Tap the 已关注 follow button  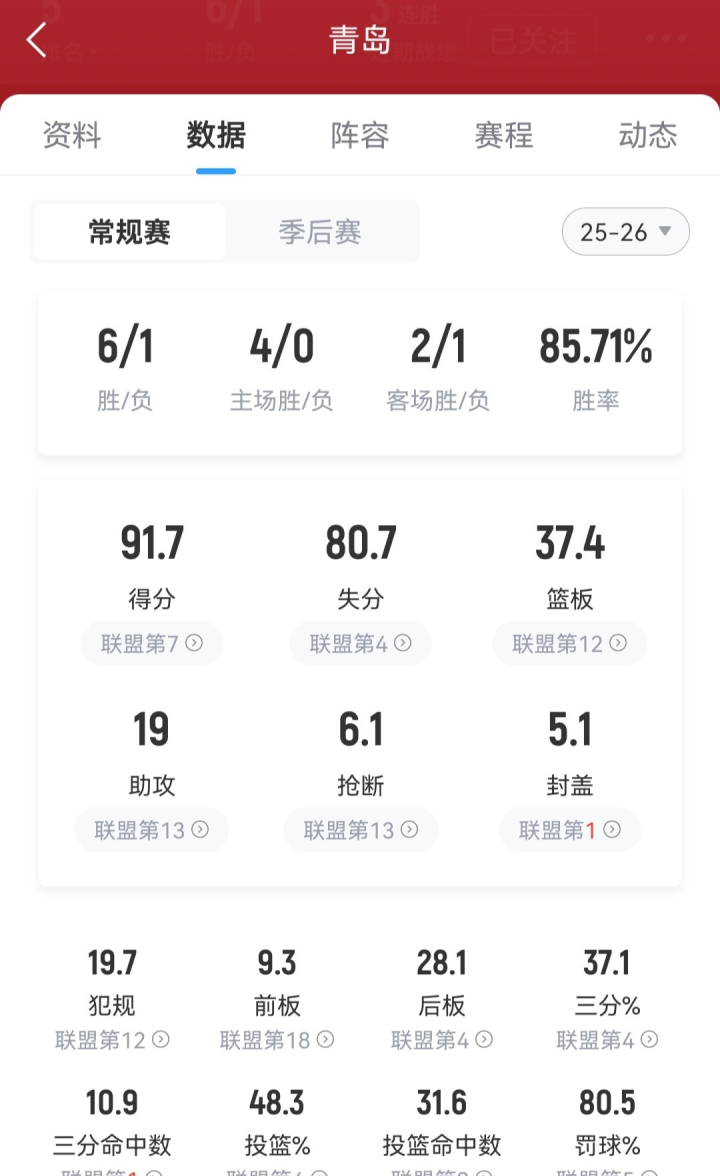pos(533,41)
